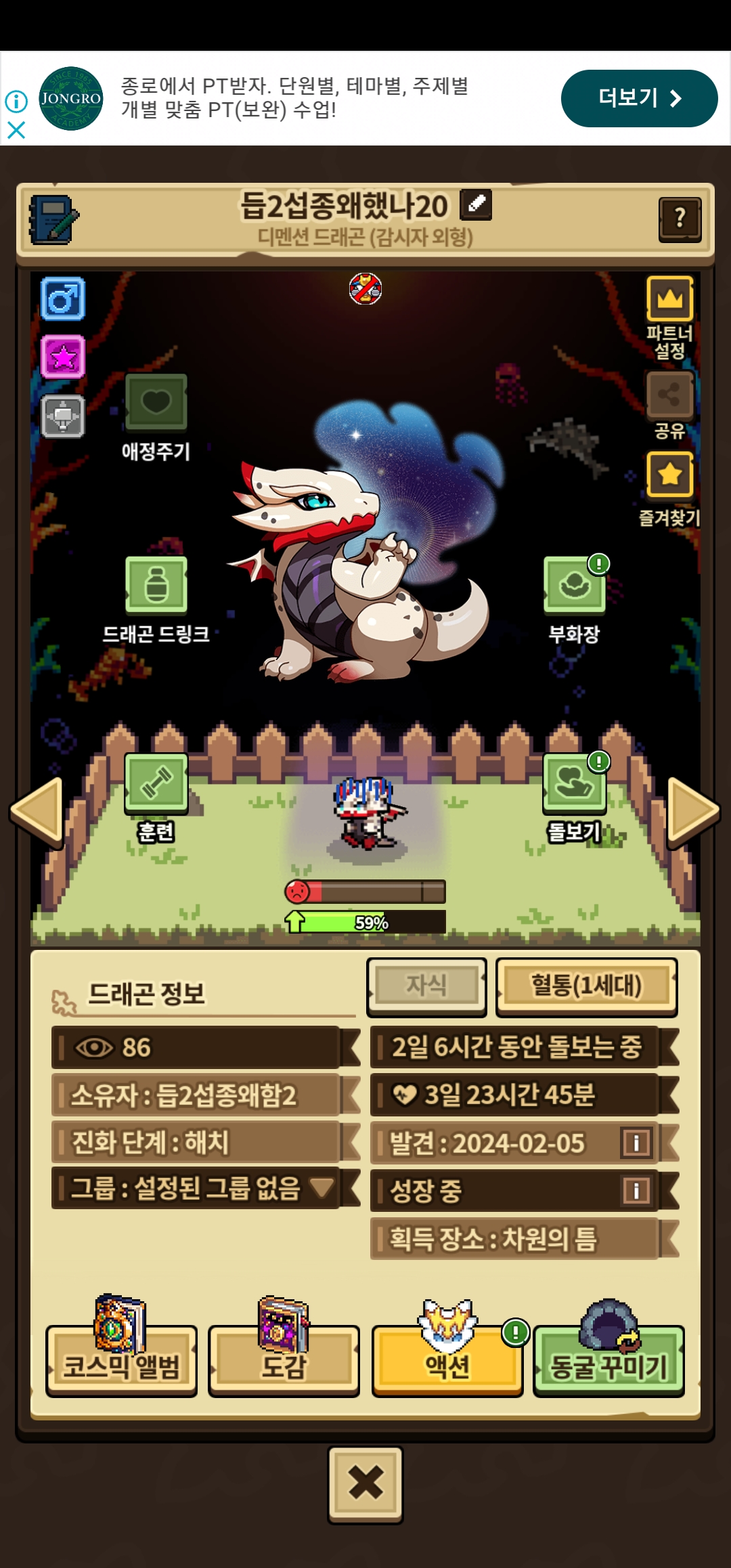Show info for 발견 date

click(x=636, y=1143)
